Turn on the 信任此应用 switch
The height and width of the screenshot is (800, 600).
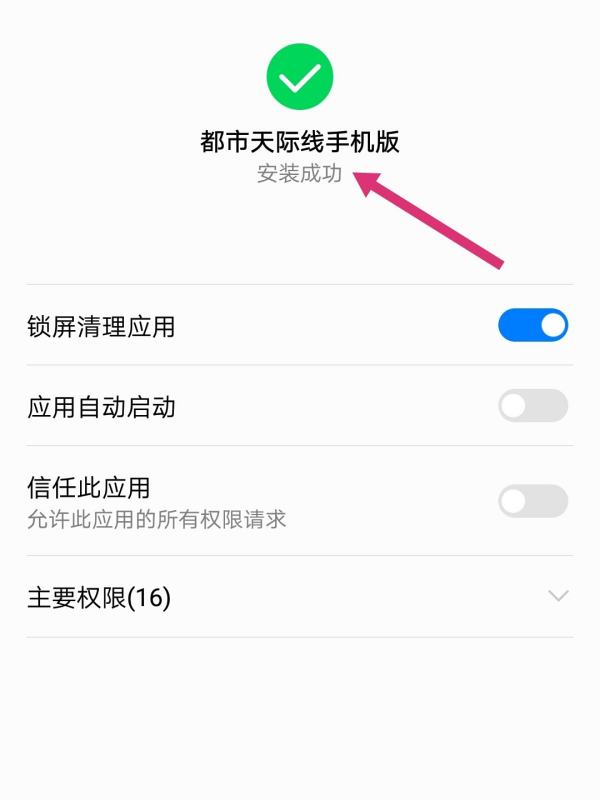533,501
